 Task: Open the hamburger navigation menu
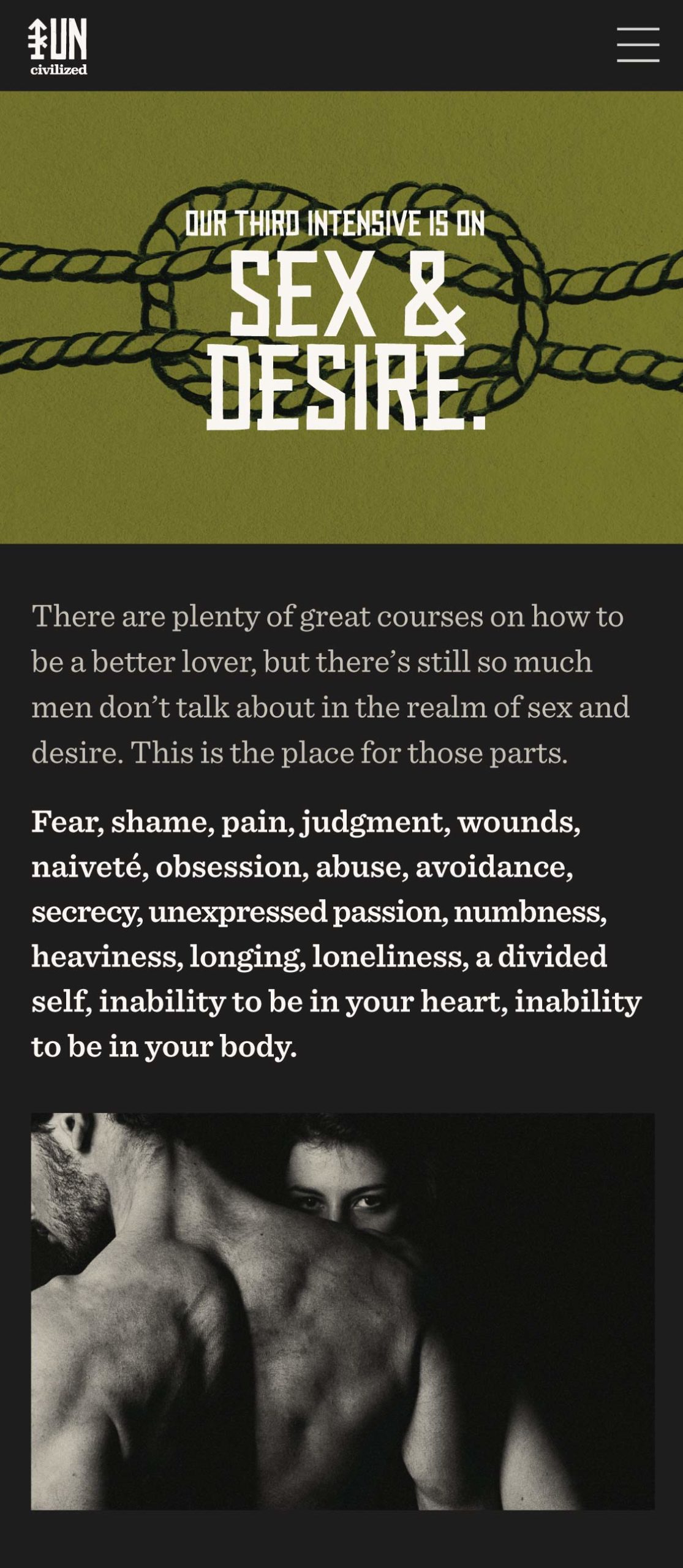(x=638, y=45)
